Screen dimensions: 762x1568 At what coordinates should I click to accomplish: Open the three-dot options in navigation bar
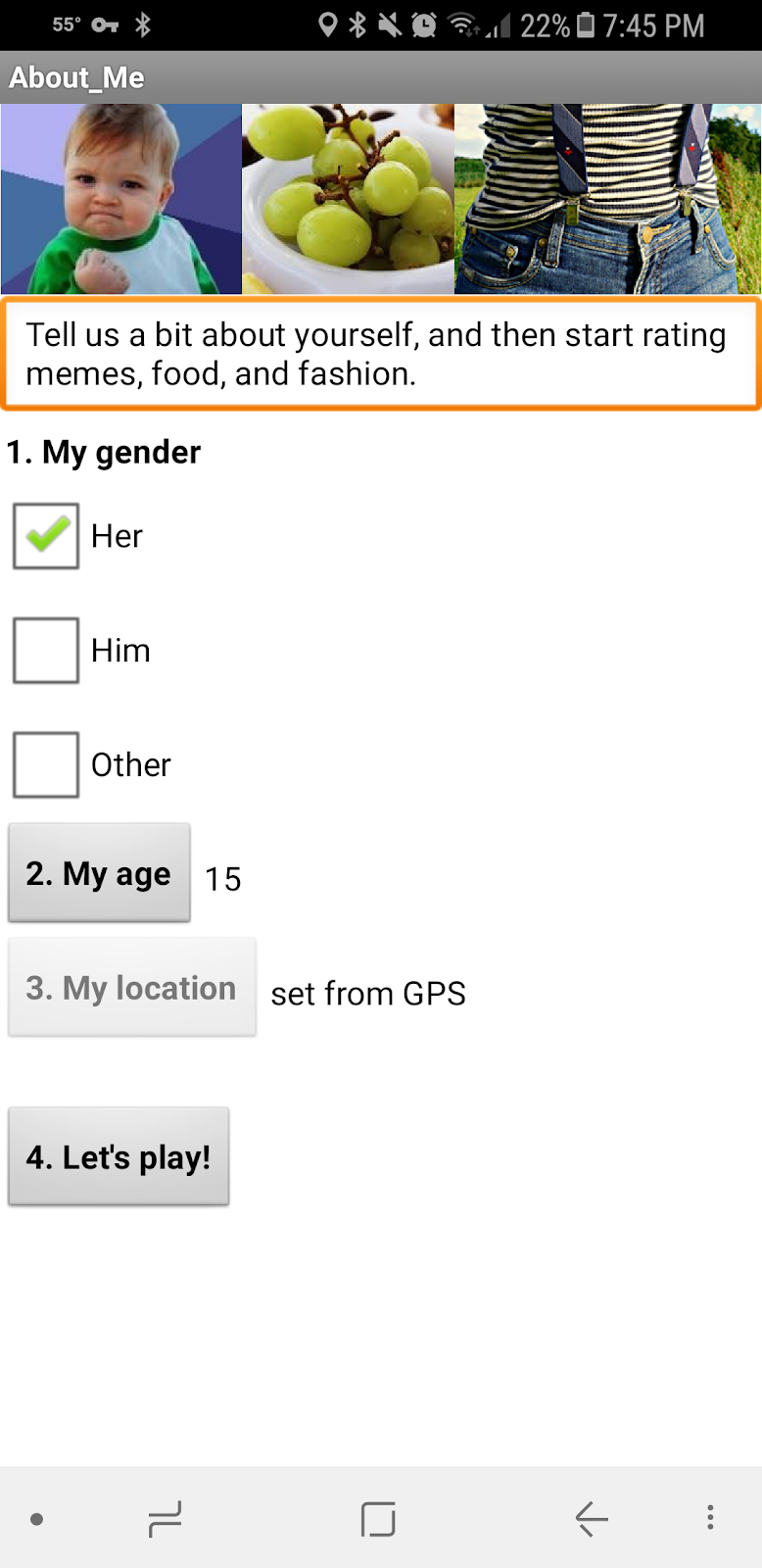[x=710, y=1518]
